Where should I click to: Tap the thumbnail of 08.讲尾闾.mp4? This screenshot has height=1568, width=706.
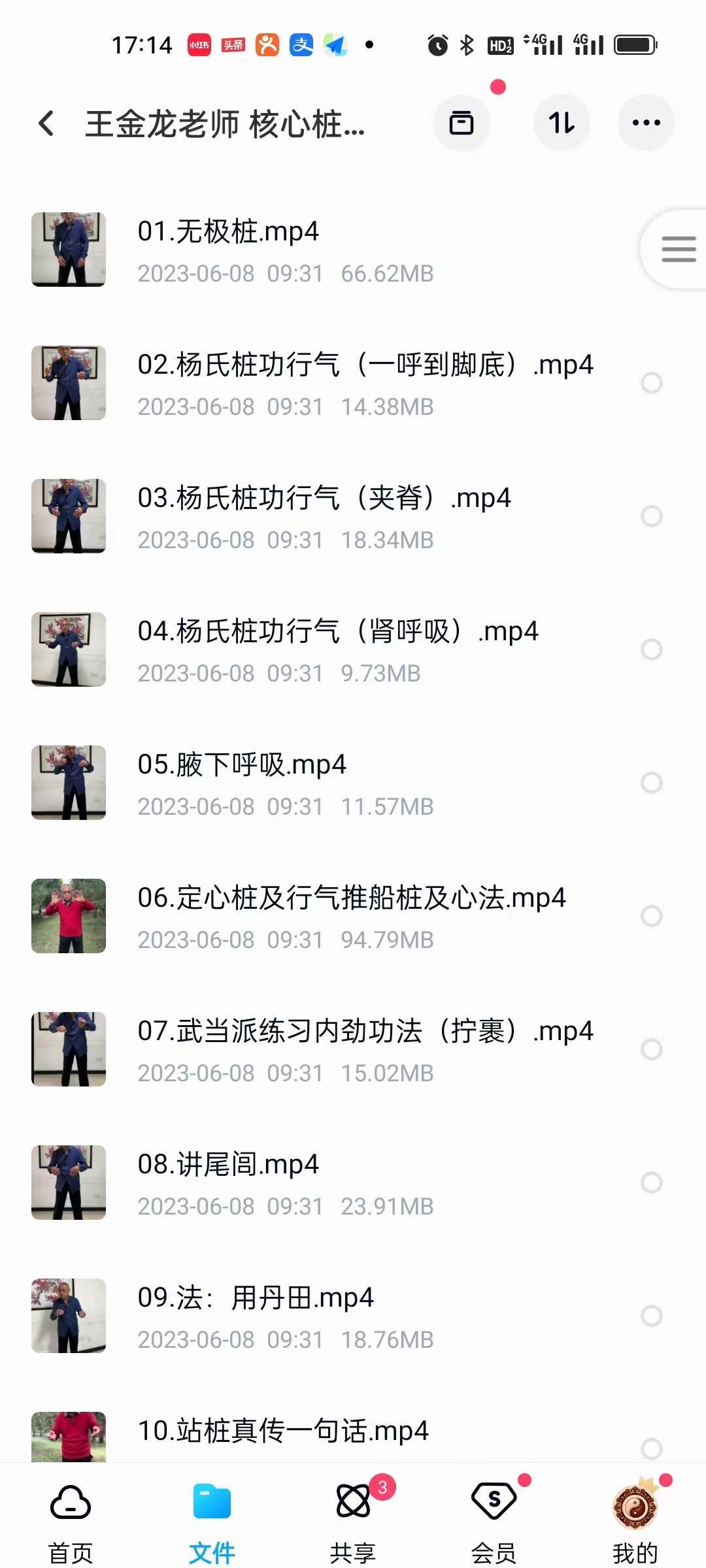click(x=68, y=1183)
